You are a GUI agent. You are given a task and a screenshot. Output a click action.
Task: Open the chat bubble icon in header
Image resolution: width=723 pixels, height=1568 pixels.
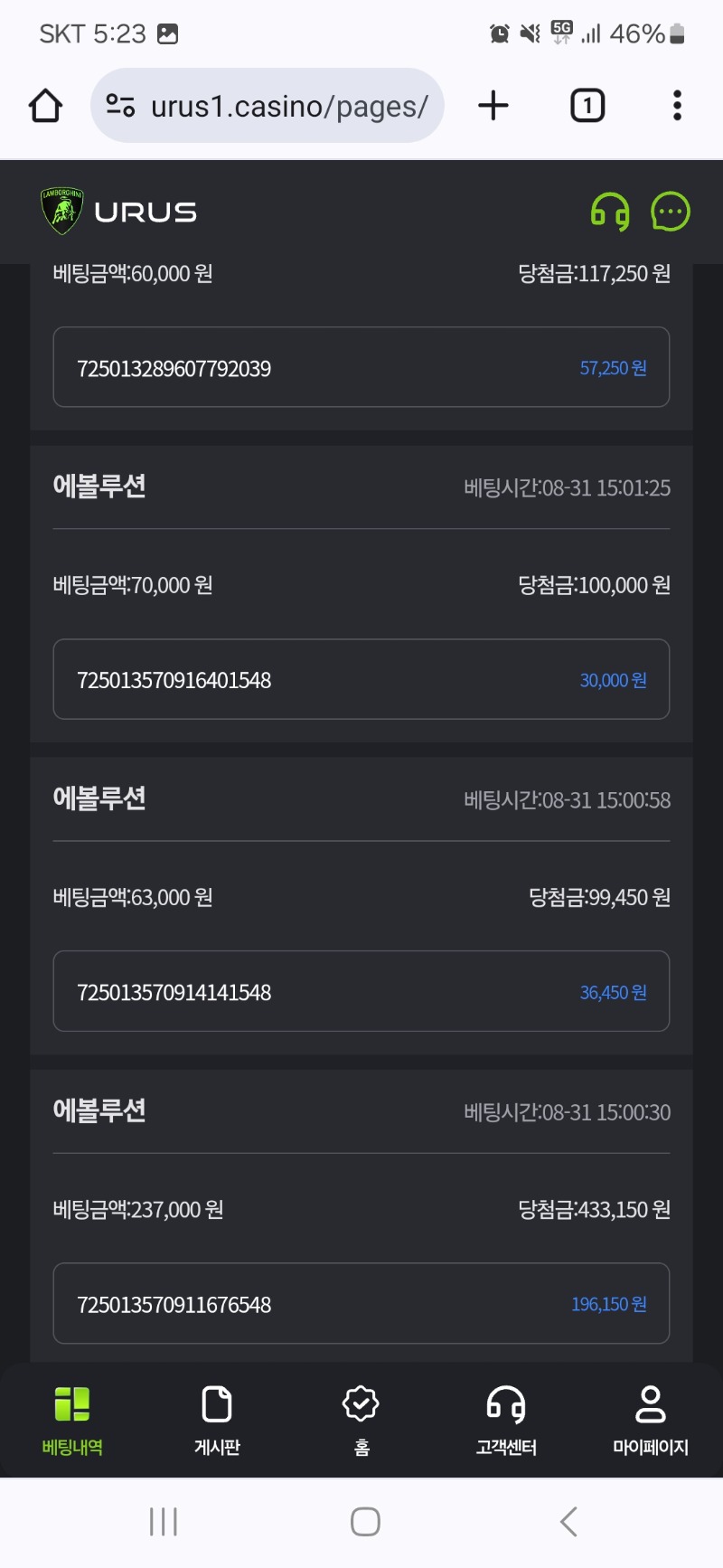pos(671,213)
